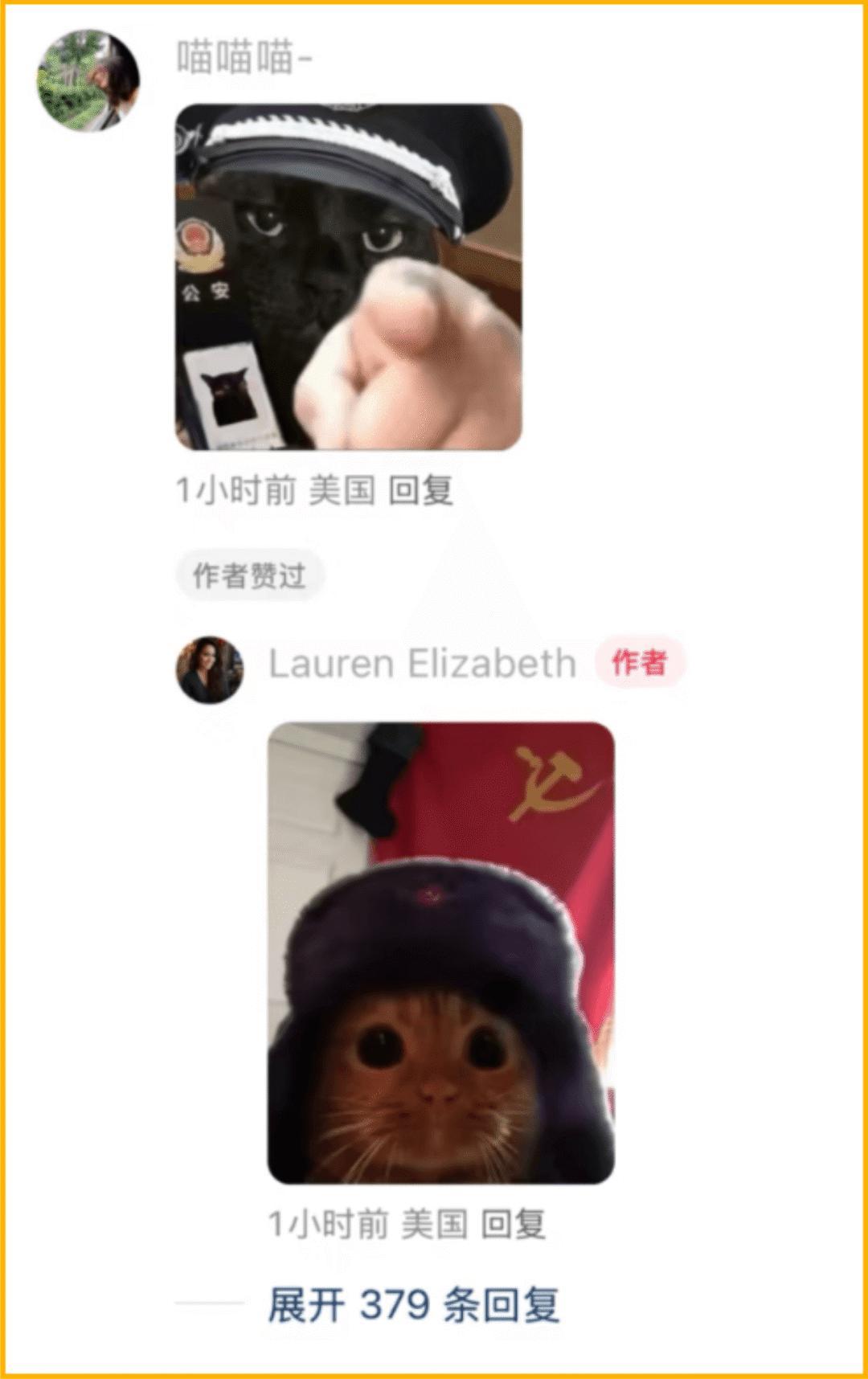Expand 379 more replies
The width and height of the screenshot is (868, 1379).
pyautogui.click(x=413, y=1303)
